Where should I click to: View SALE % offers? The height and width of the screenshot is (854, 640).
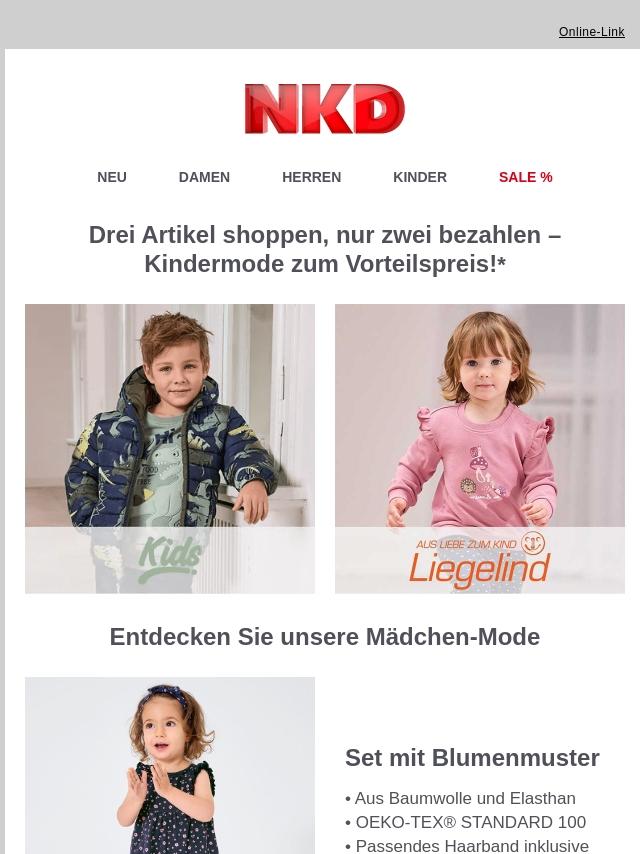(x=525, y=177)
